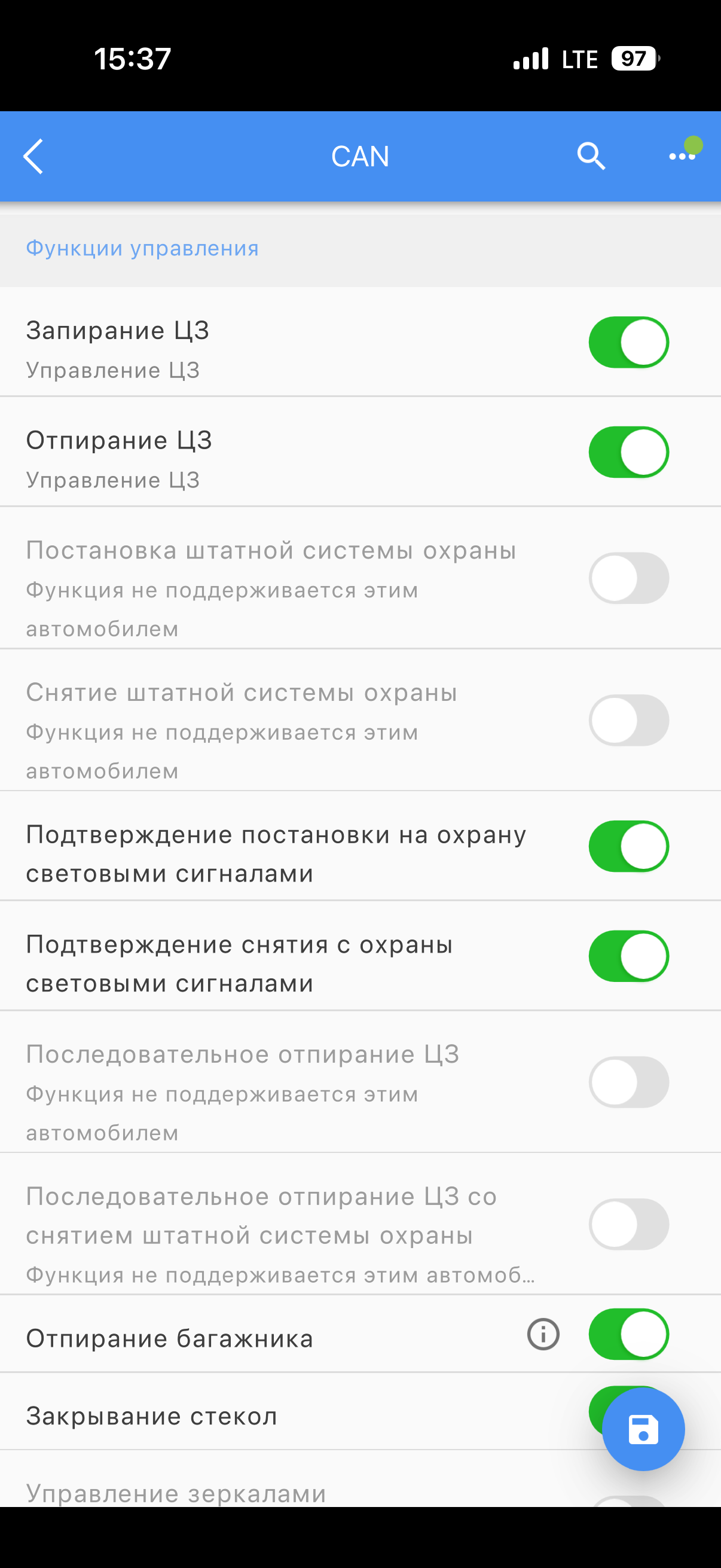Go back from the CAN screen
The width and height of the screenshot is (721, 1568).
click(x=33, y=157)
